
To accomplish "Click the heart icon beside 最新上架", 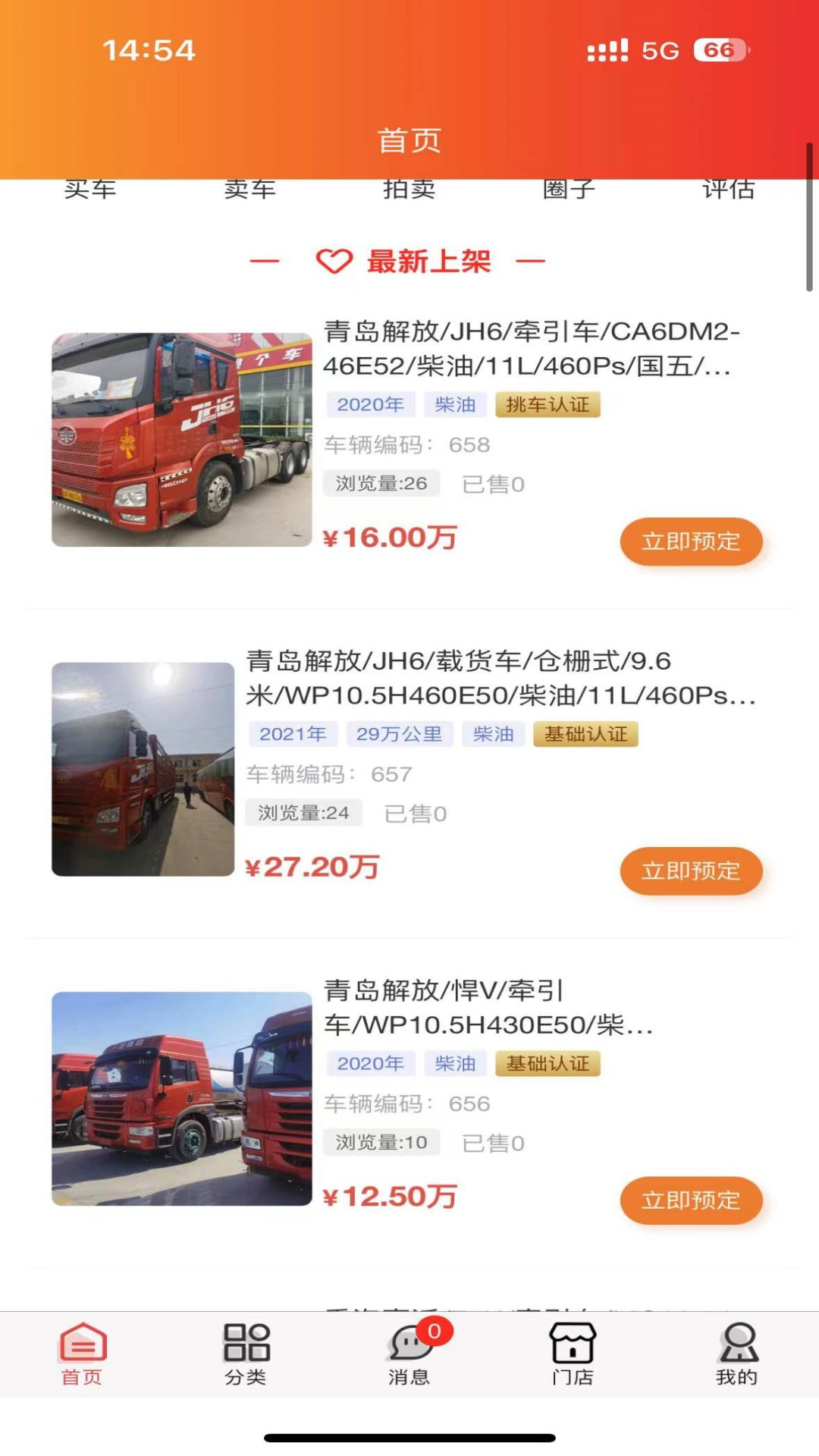I will tap(334, 261).
